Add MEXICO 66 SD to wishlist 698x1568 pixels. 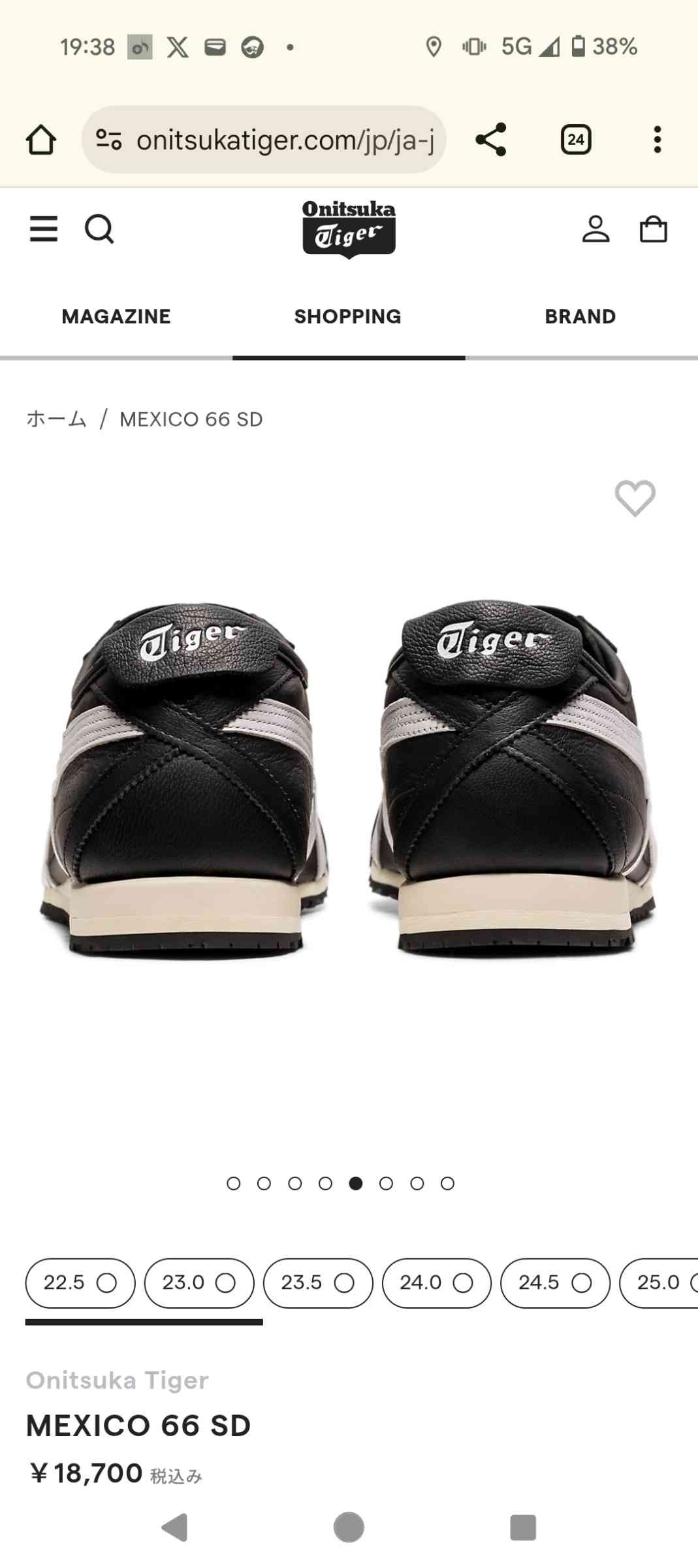click(635, 498)
